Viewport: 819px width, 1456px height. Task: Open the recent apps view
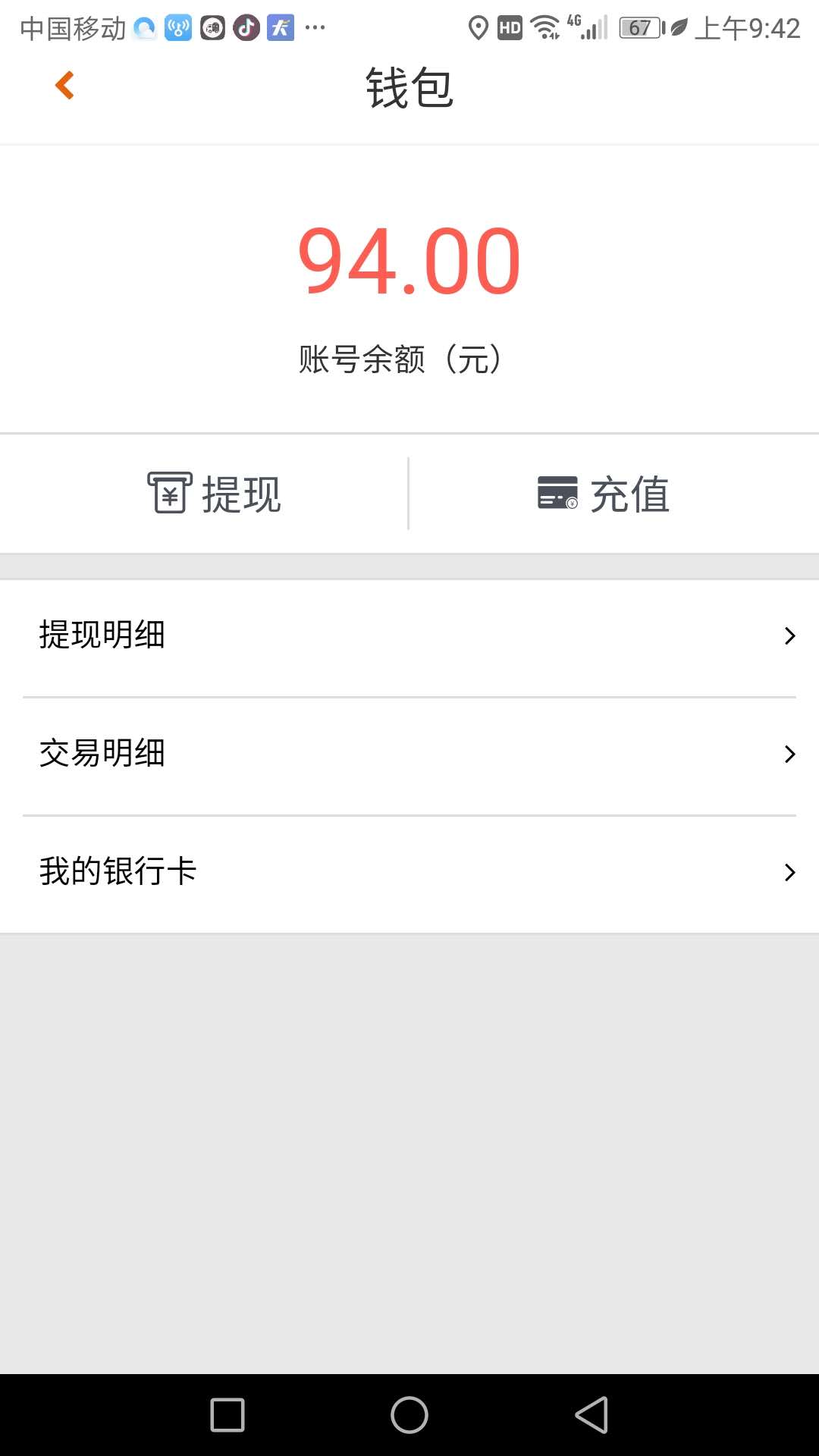(227, 1415)
